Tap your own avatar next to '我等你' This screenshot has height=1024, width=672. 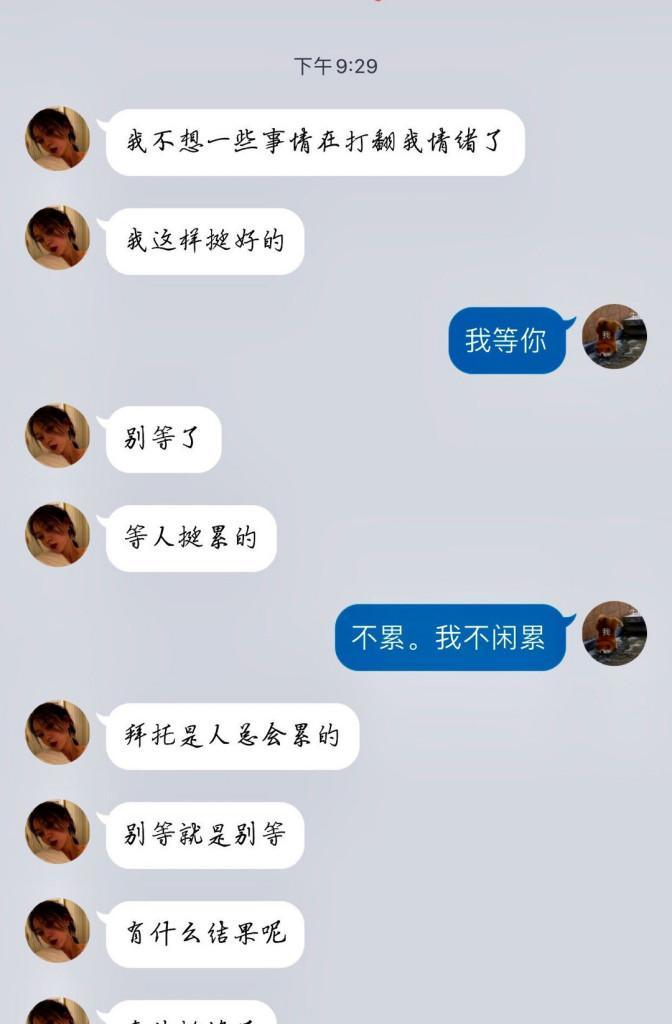[614, 337]
